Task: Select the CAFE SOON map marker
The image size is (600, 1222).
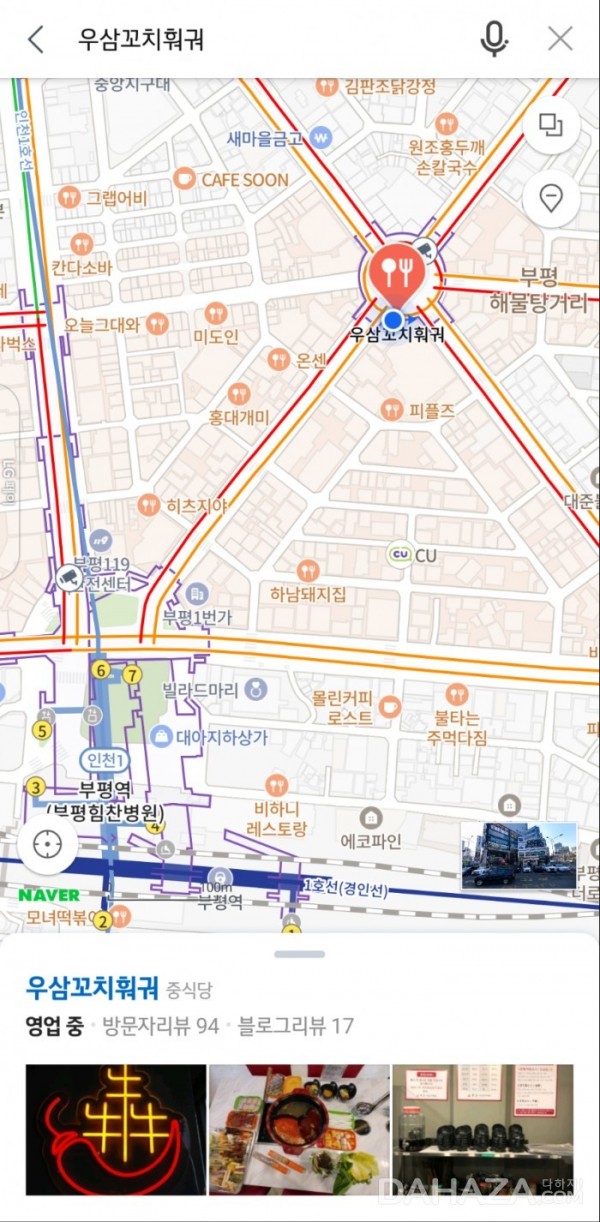Action: pos(184,179)
